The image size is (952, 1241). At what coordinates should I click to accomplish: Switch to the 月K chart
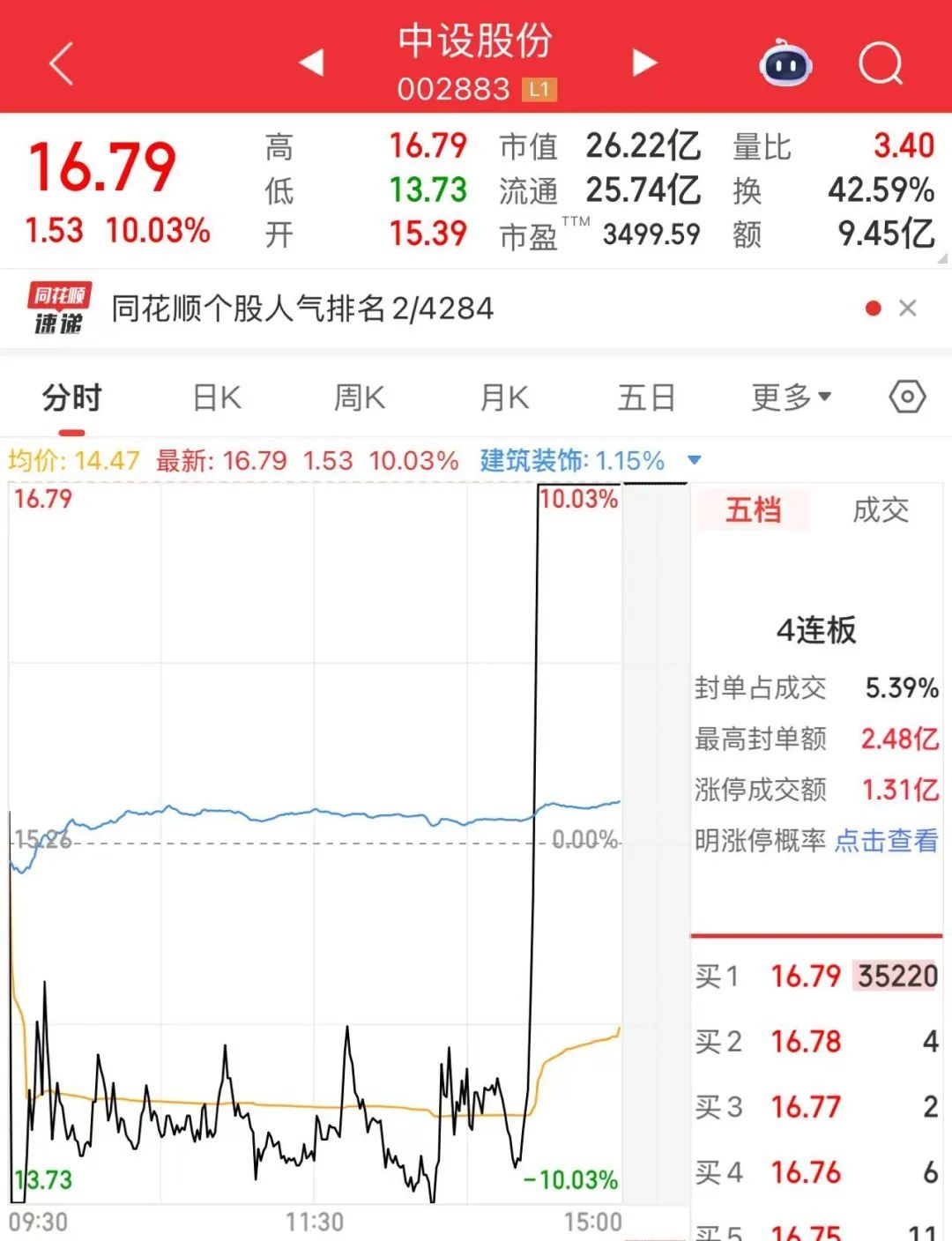tap(504, 398)
